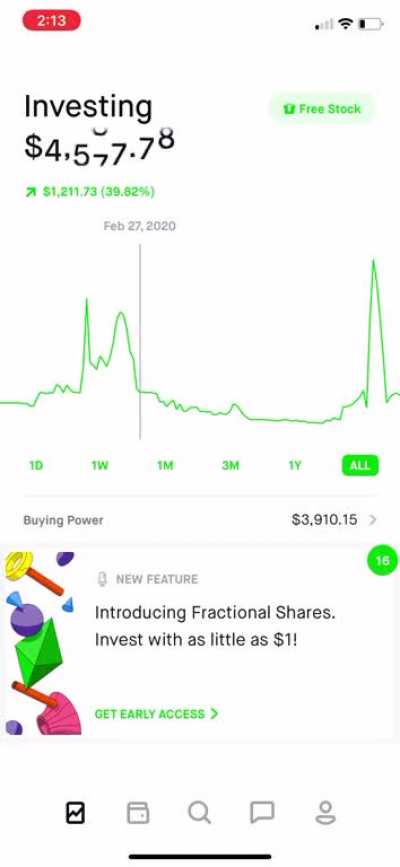The width and height of the screenshot is (400, 867).
Task: Open the account profile tab
Action: [325, 812]
